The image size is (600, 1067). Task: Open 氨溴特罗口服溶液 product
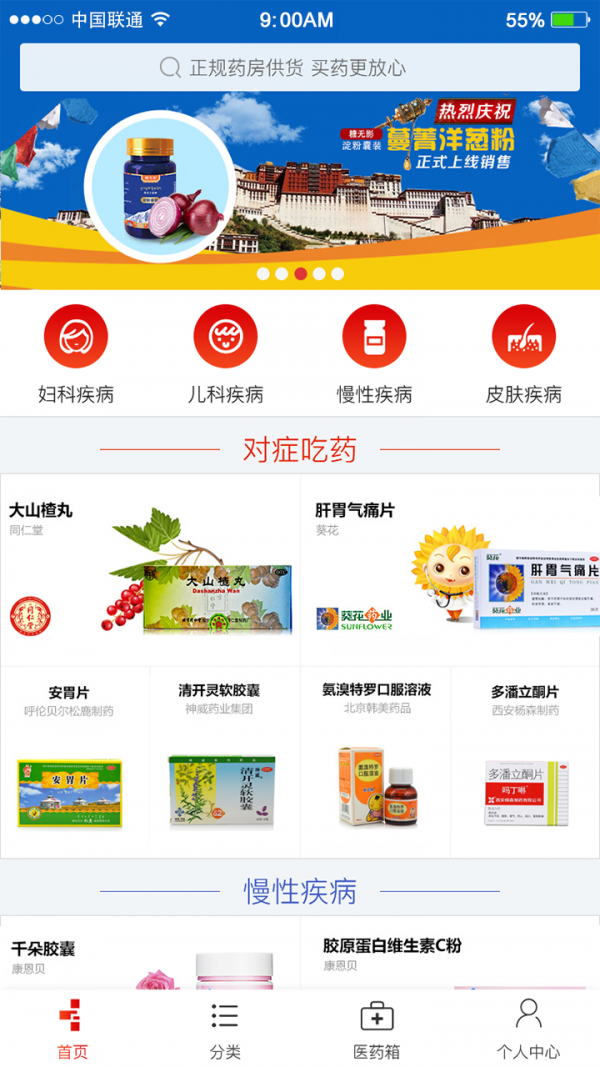pyautogui.click(x=375, y=762)
